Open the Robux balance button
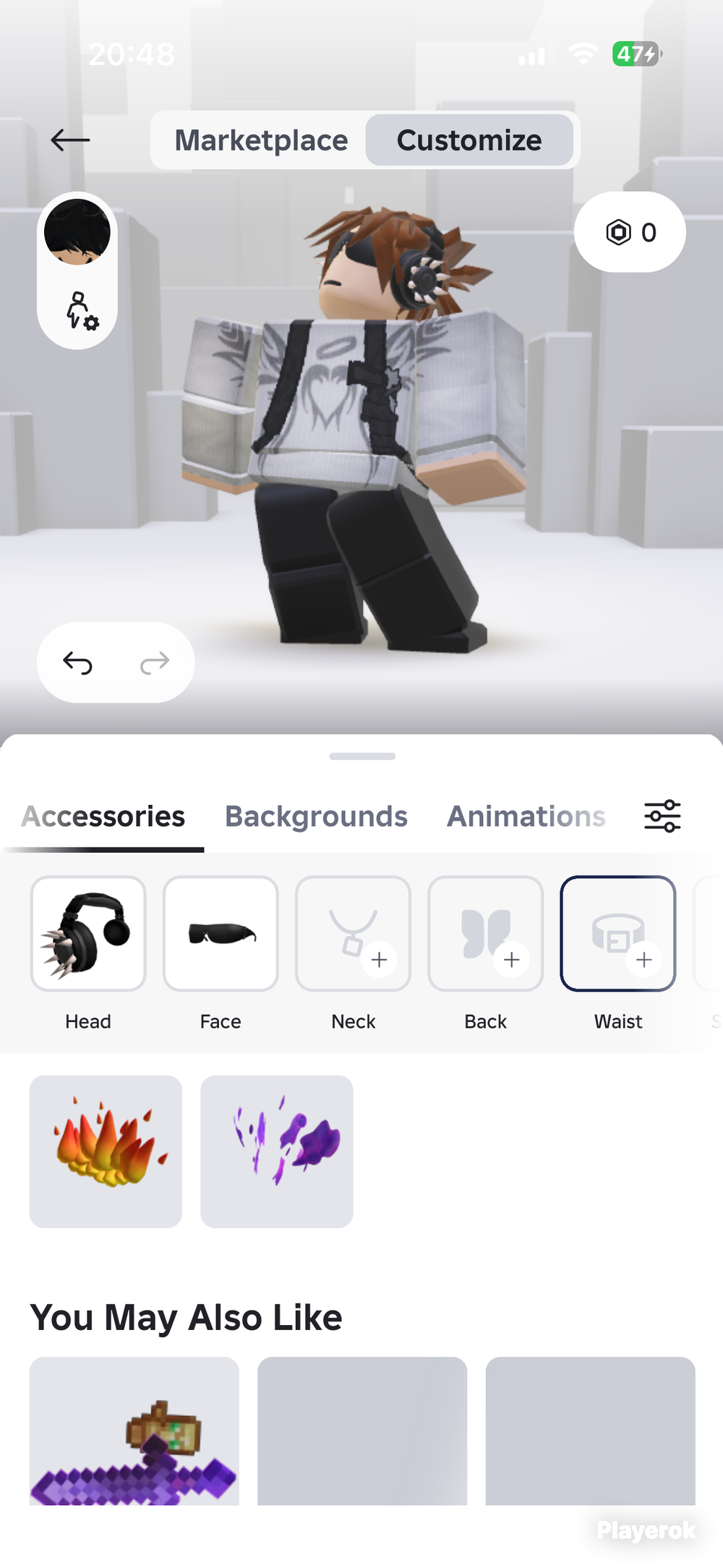The height and width of the screenshot is (1568, 723). (630, 232)
